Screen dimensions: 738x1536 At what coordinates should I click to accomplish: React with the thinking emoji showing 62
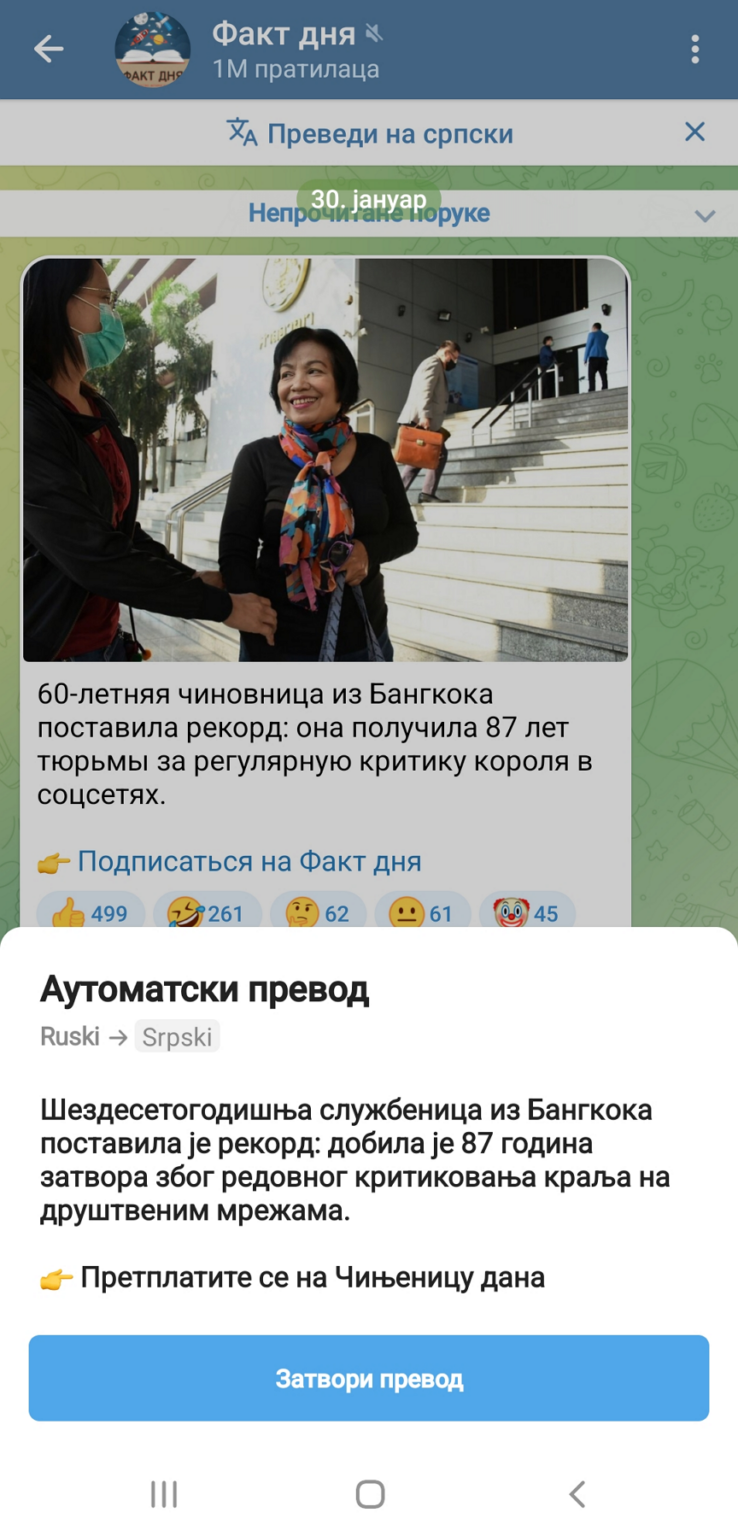coord(318,912)
